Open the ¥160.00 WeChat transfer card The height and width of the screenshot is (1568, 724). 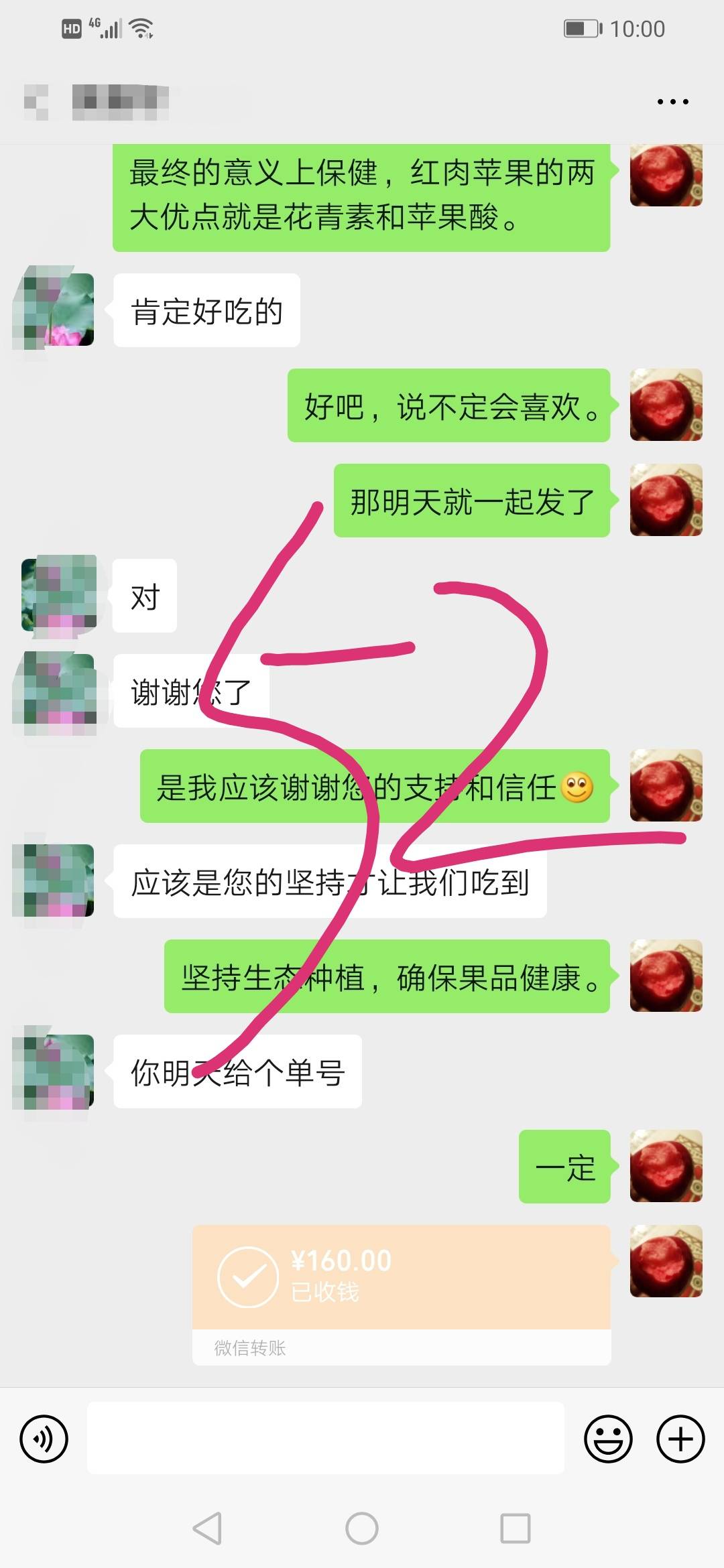coord(402,1295)
